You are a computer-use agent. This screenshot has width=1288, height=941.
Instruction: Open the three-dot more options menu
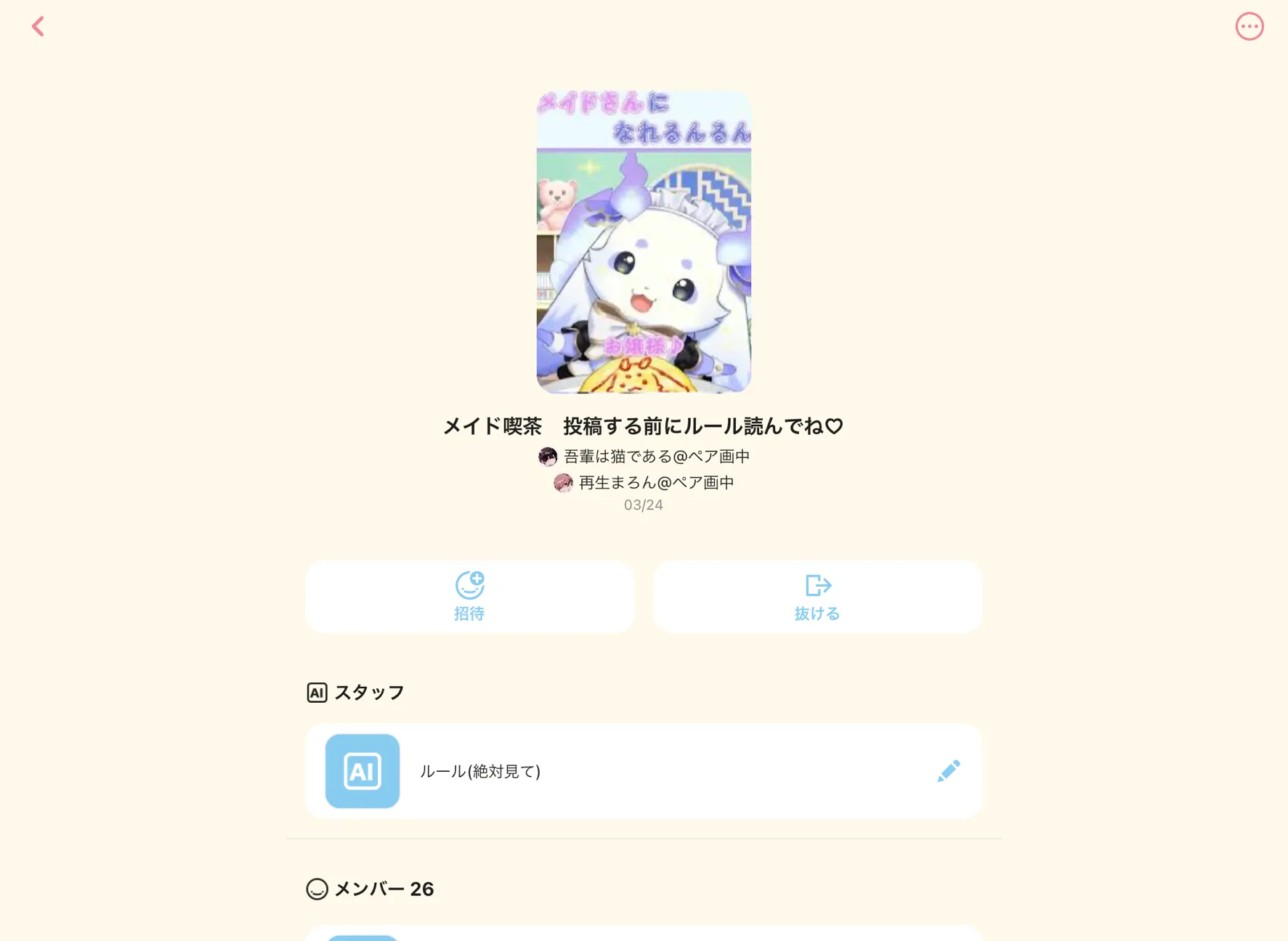click(1249, 27)
